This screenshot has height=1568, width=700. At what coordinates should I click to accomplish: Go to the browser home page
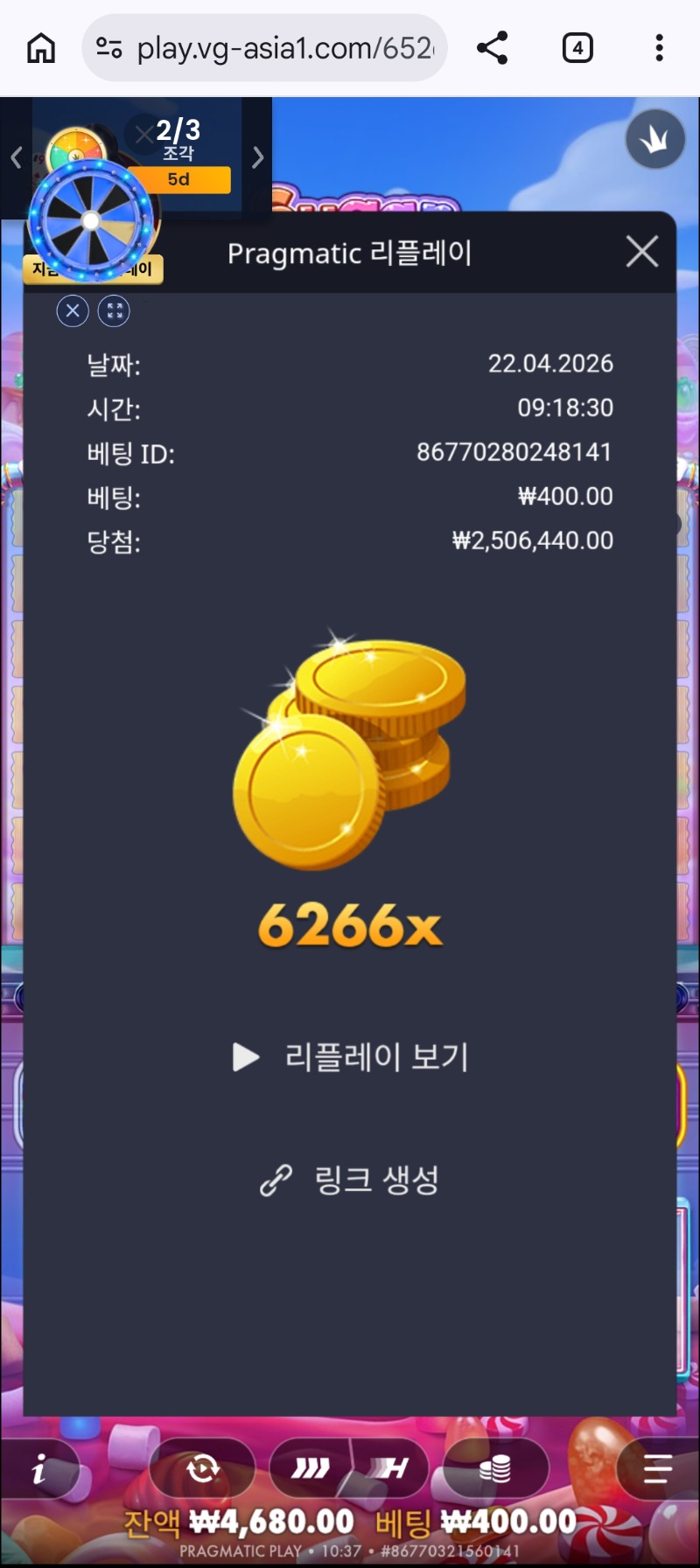click(40, 48)
